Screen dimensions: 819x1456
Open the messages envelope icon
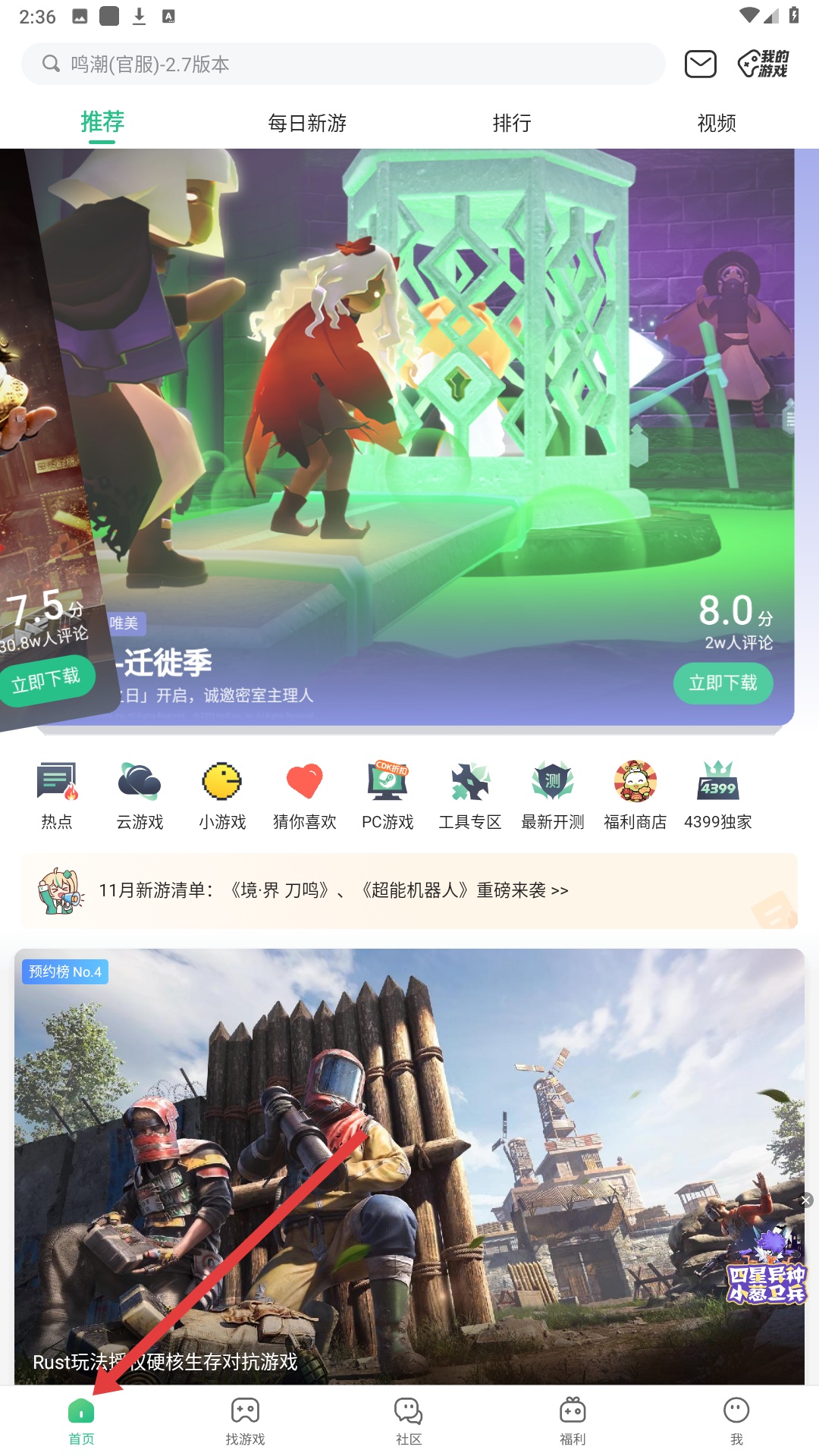click(x=700, y=64)
